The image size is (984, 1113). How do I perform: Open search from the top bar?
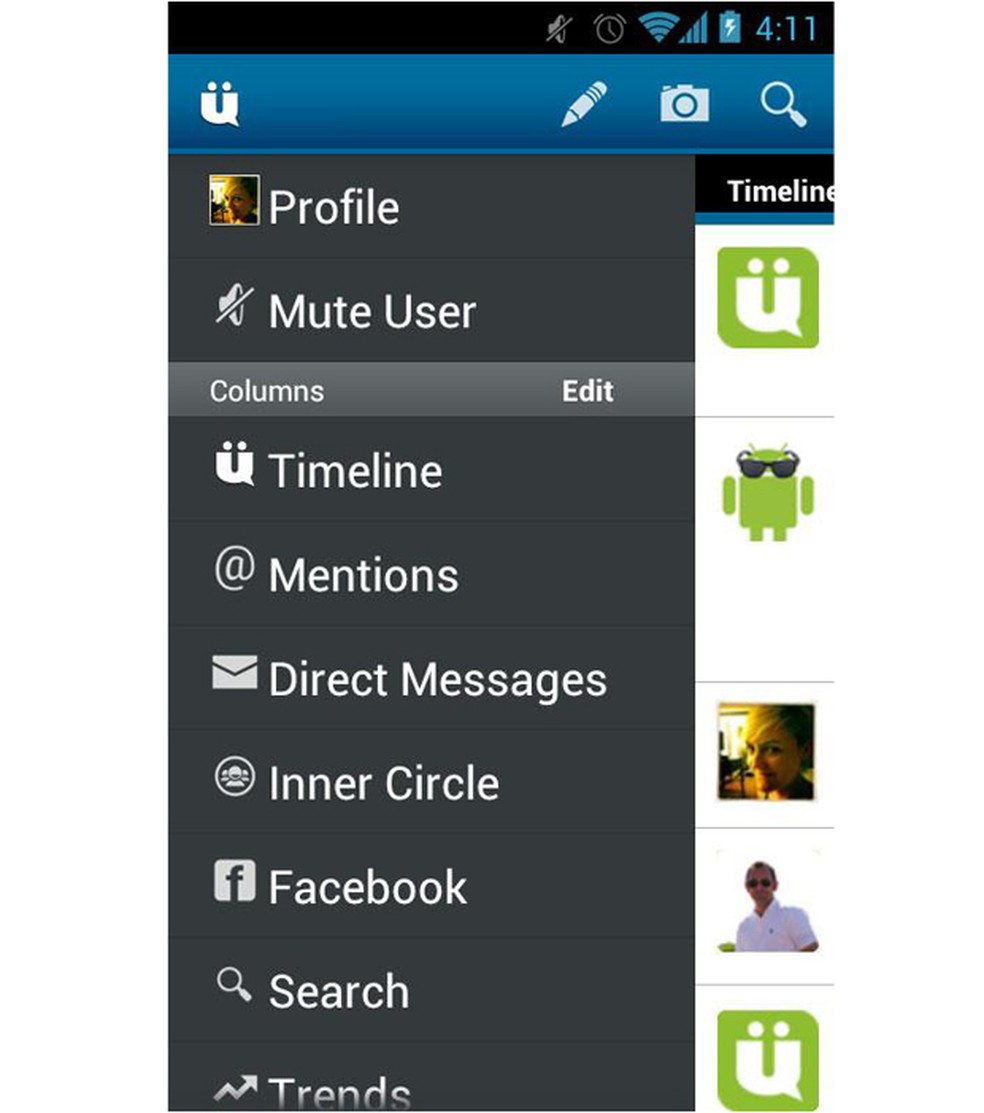[783, 104]
